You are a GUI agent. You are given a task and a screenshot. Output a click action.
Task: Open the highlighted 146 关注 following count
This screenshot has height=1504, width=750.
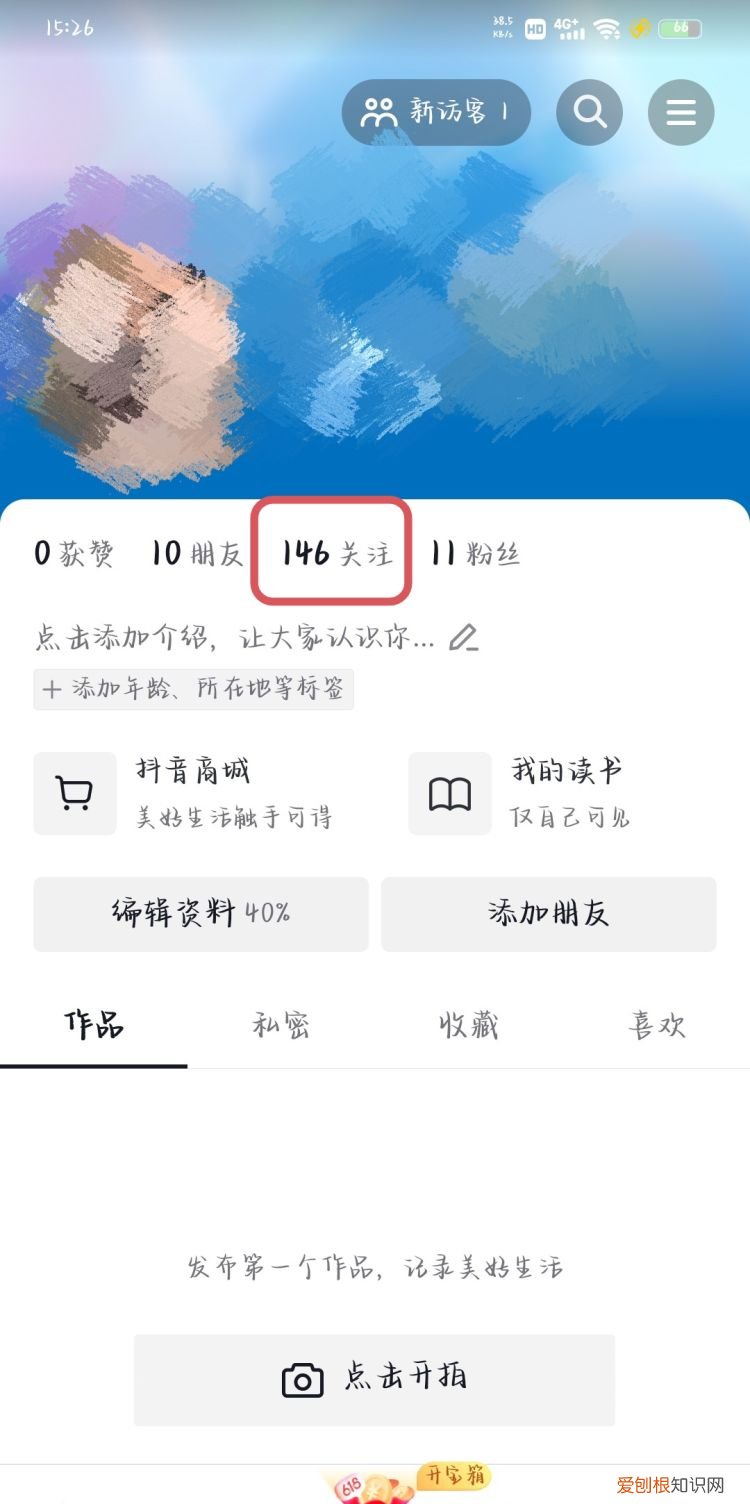coord(332,552)
